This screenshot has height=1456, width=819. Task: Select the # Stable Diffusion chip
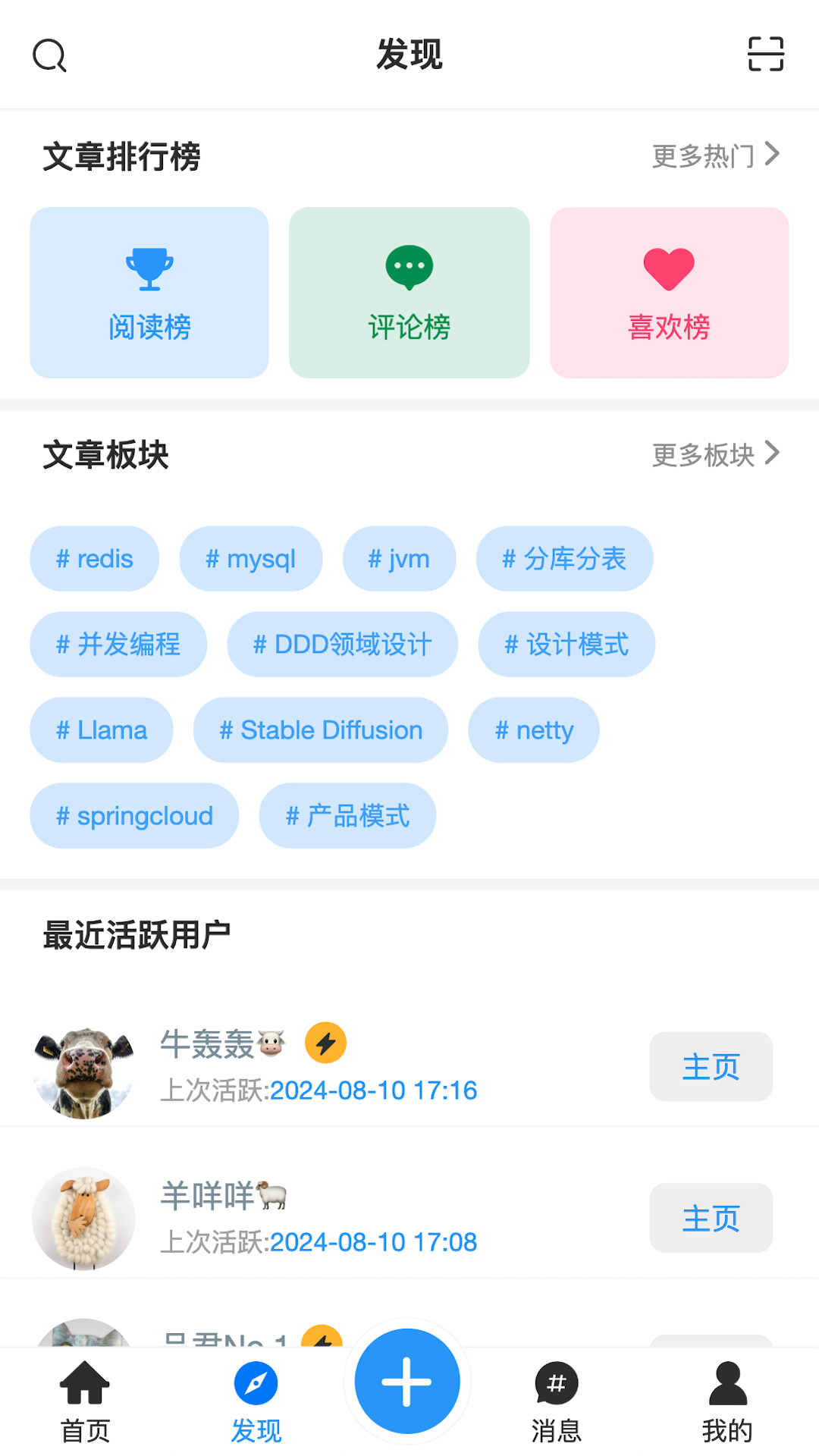[321, 730]
